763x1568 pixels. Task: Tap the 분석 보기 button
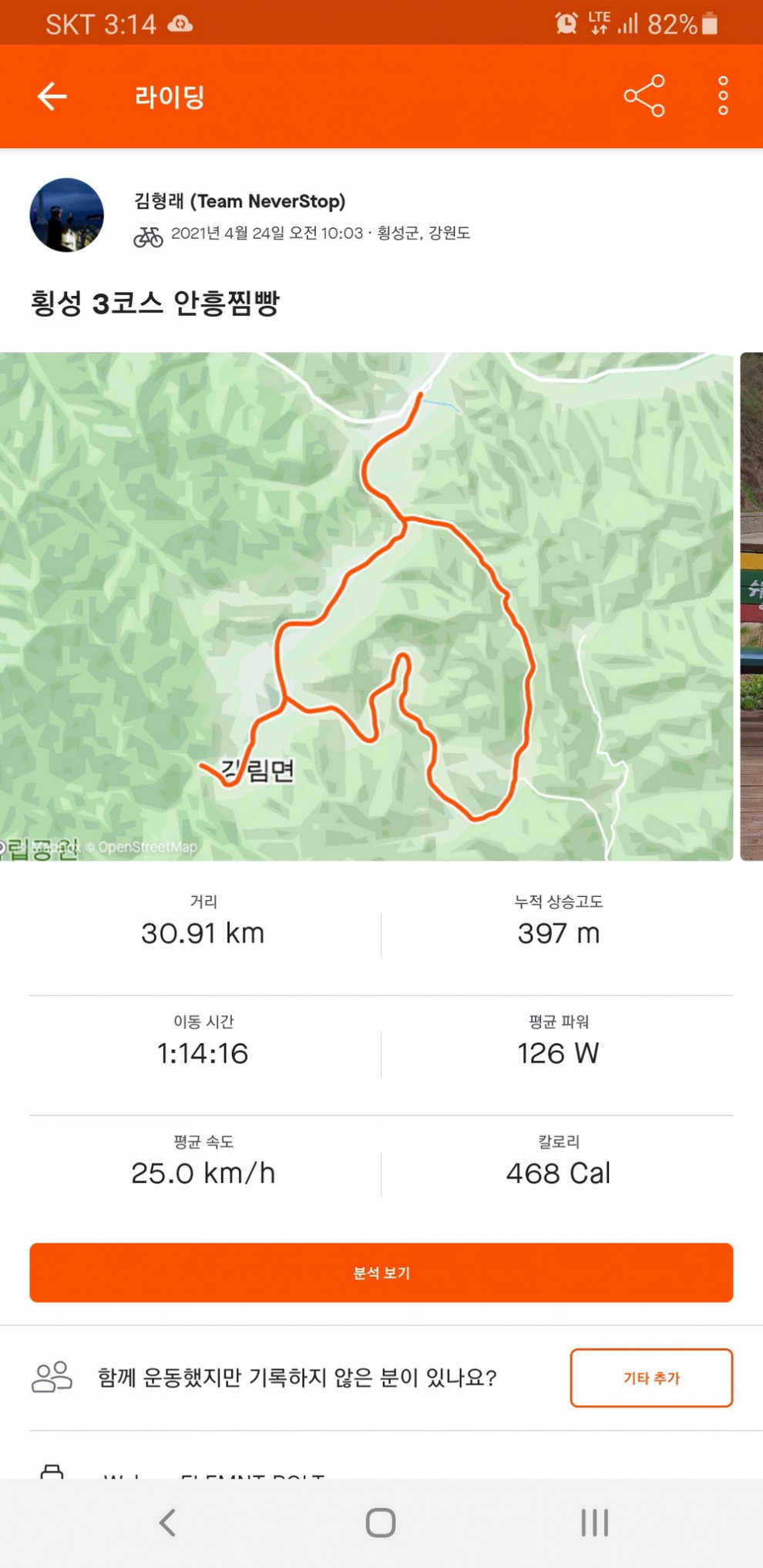point(381,1272)
